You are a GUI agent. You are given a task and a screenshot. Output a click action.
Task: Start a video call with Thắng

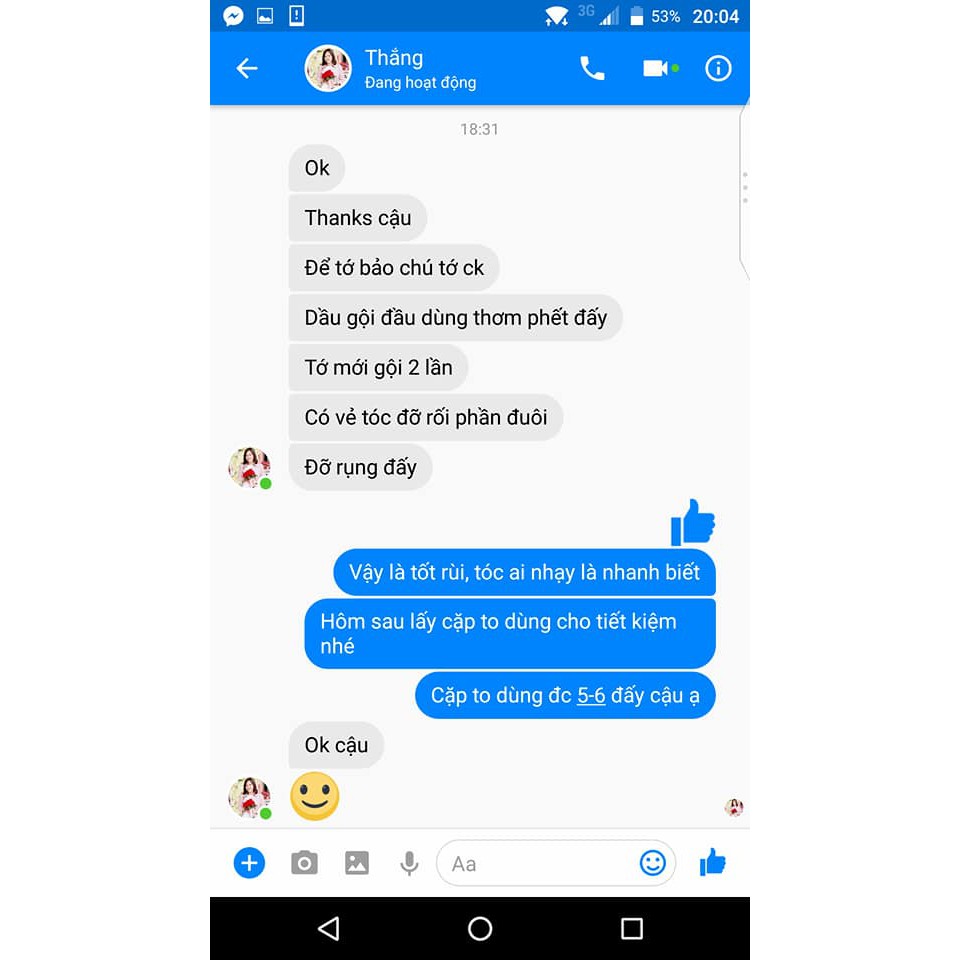[x=656, y=68]
